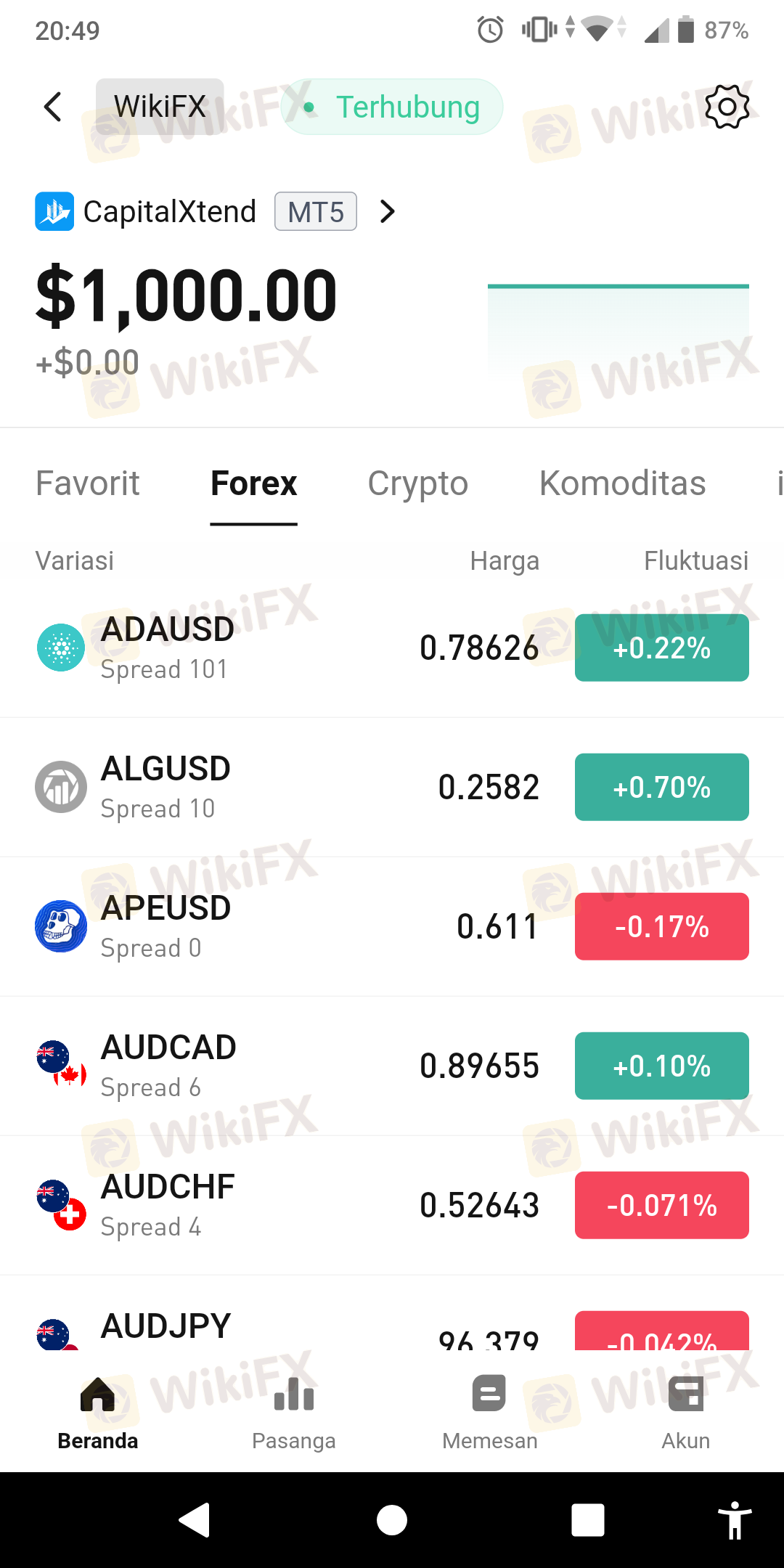Tap the system home button

point(392,1520)
